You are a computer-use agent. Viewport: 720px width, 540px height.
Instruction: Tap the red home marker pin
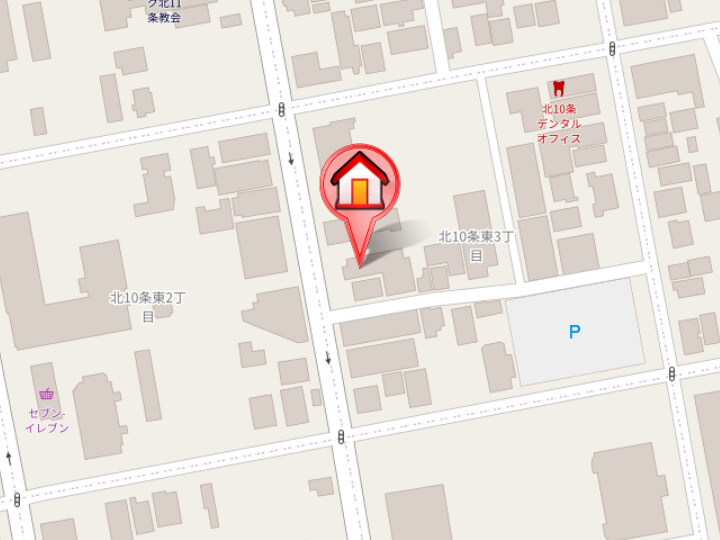point(360,186)
